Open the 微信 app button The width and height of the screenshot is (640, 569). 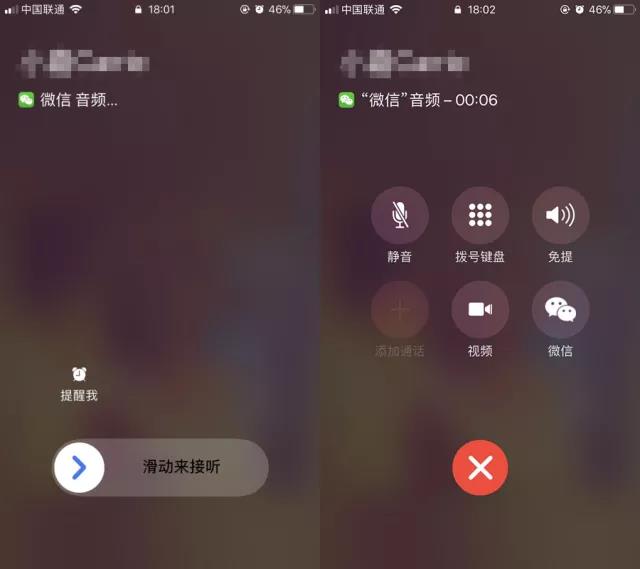[x=560, y=310]
